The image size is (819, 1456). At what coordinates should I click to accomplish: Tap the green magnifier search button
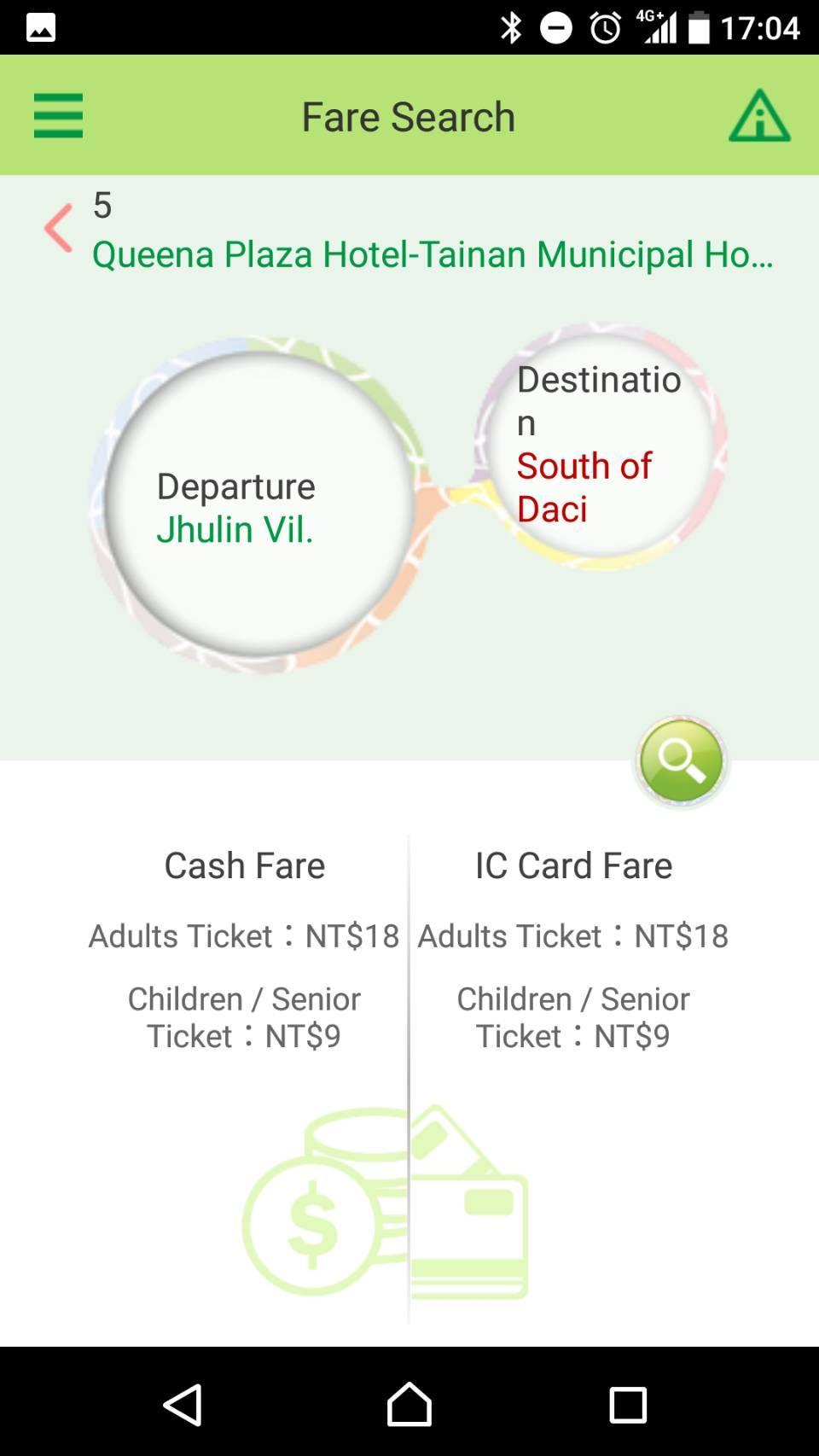(x=681, y=760)
